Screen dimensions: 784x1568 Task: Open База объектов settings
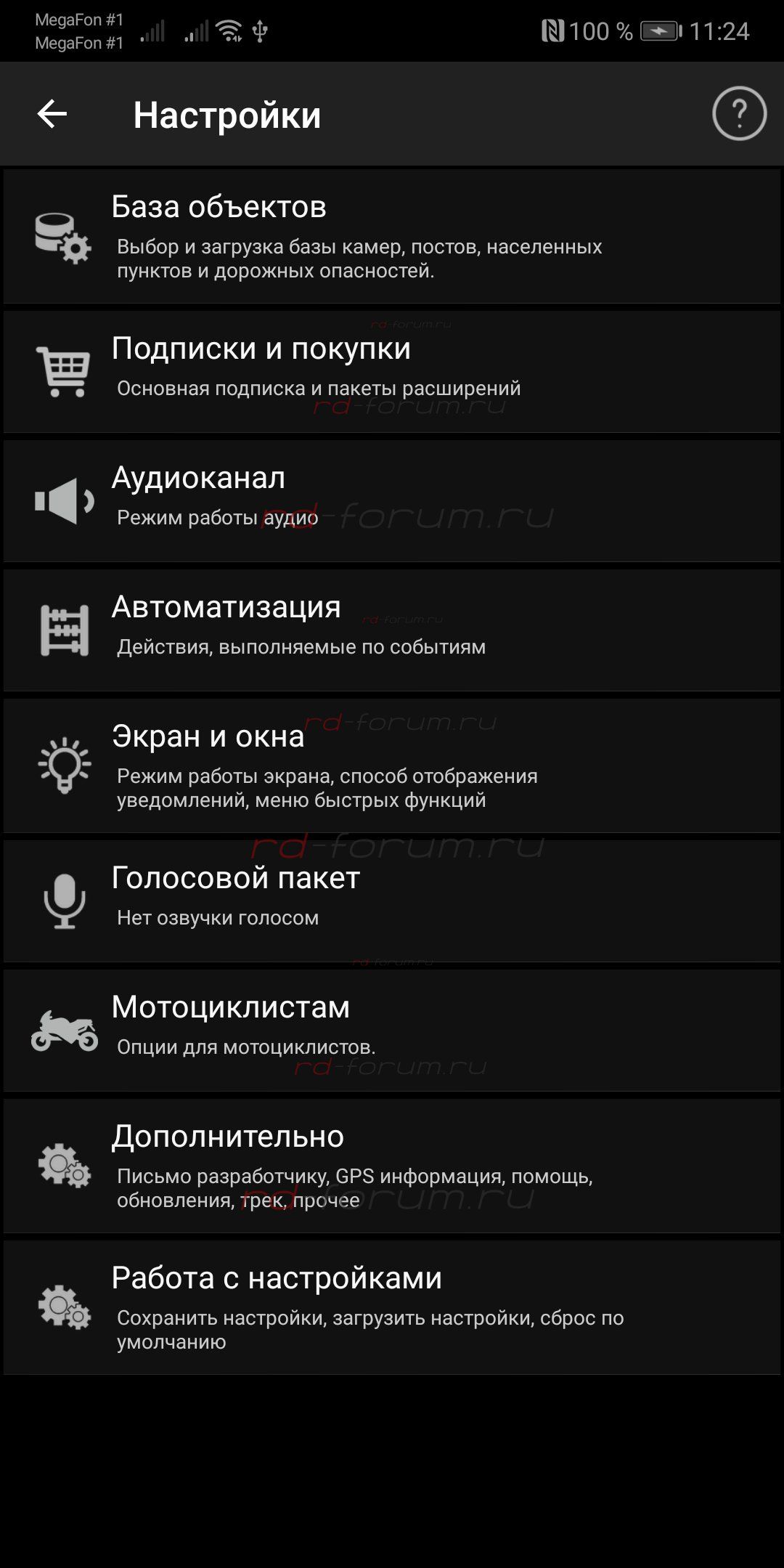click(392, 236)
